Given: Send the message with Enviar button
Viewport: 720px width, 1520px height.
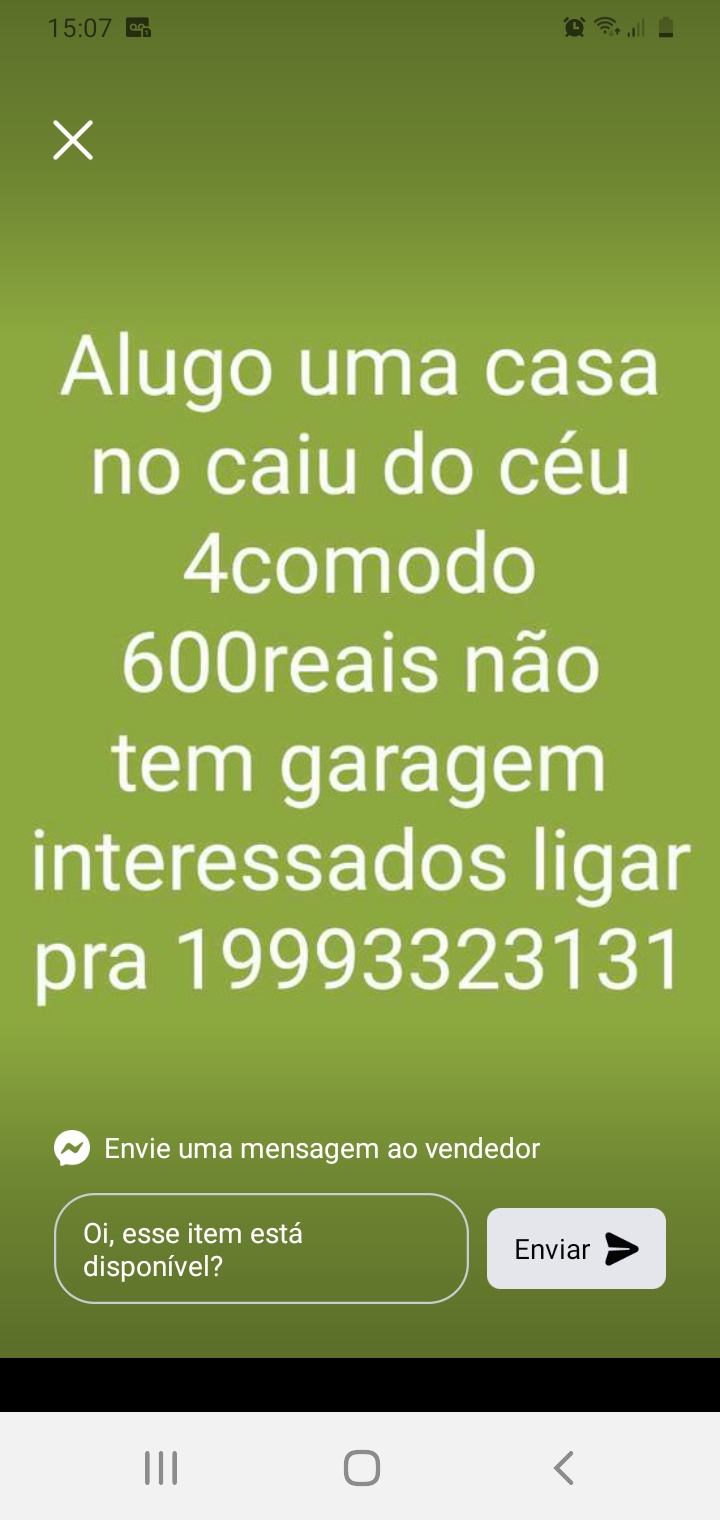Looking at the screenshot, I should (576, 1249).
